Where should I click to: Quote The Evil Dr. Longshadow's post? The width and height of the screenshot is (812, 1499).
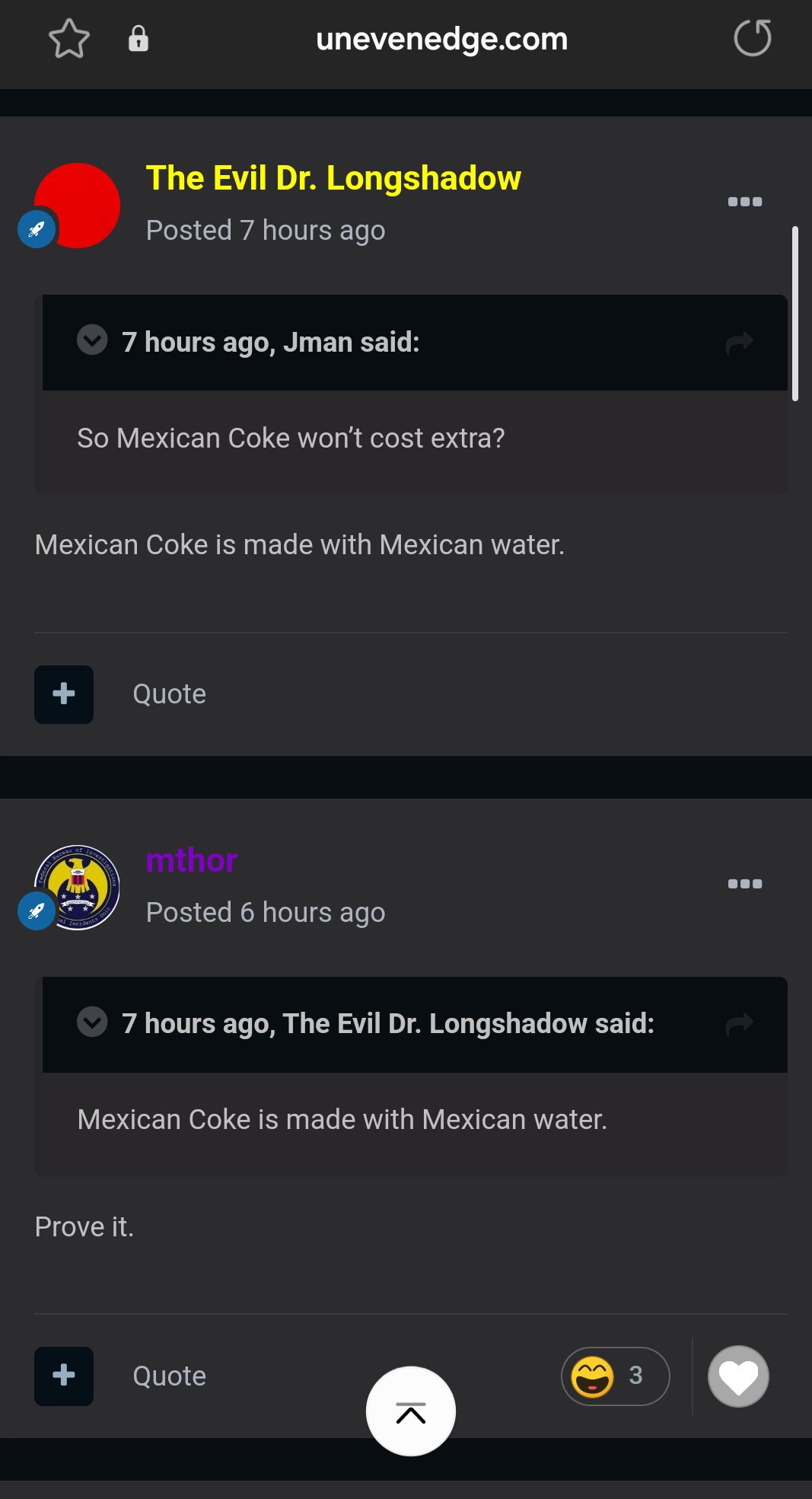169,694
